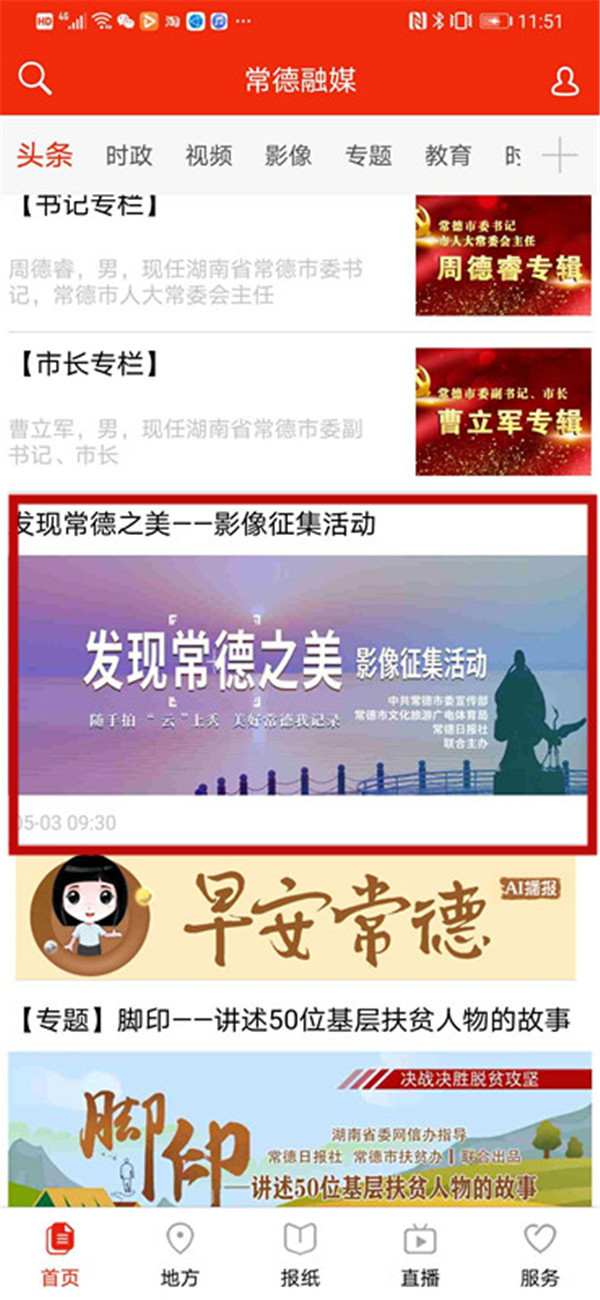Select the 影像 tab
This screenshot has width=600, height=1300.
point(288,156)
